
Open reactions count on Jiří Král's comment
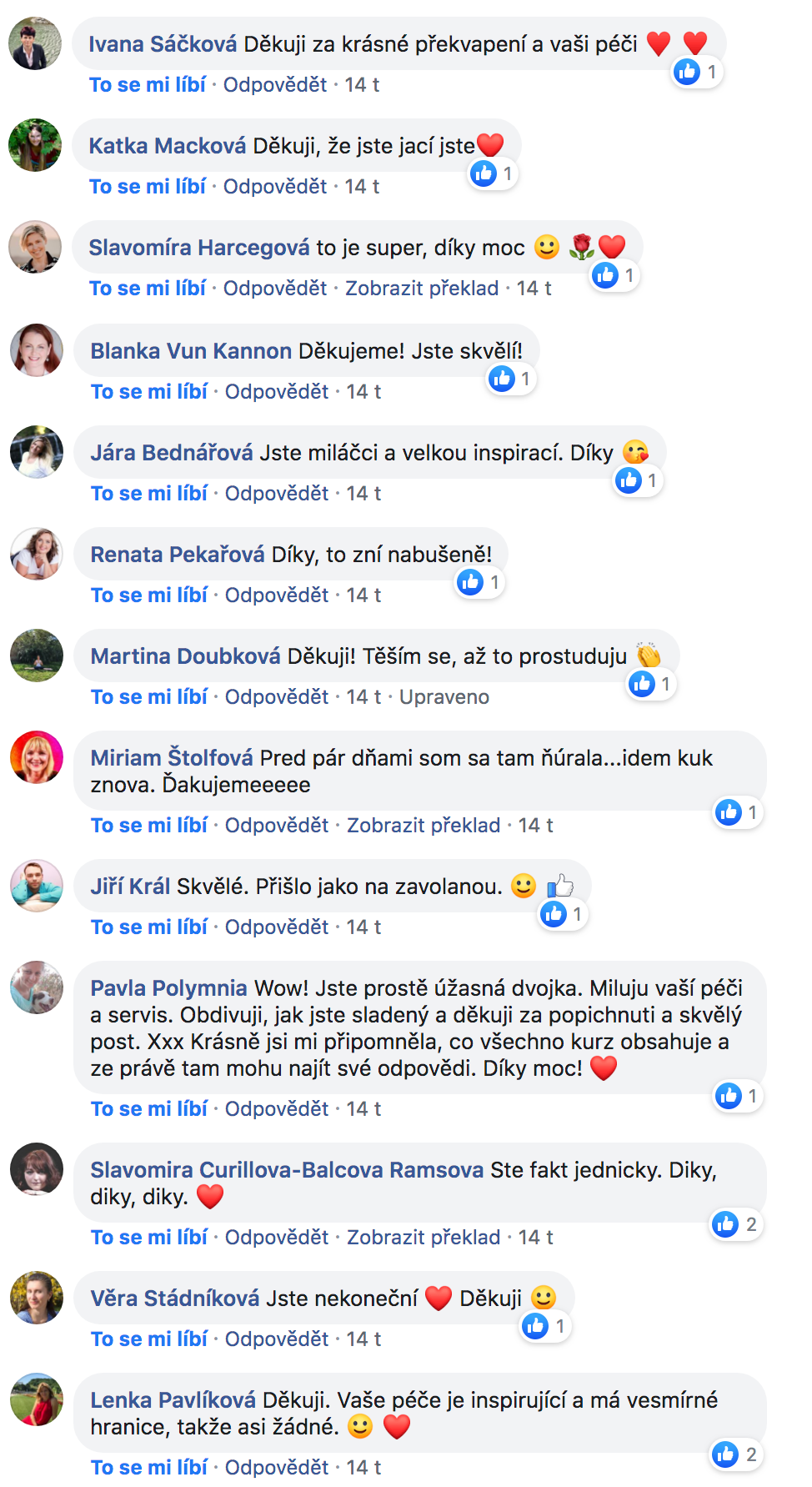(564, 914)
